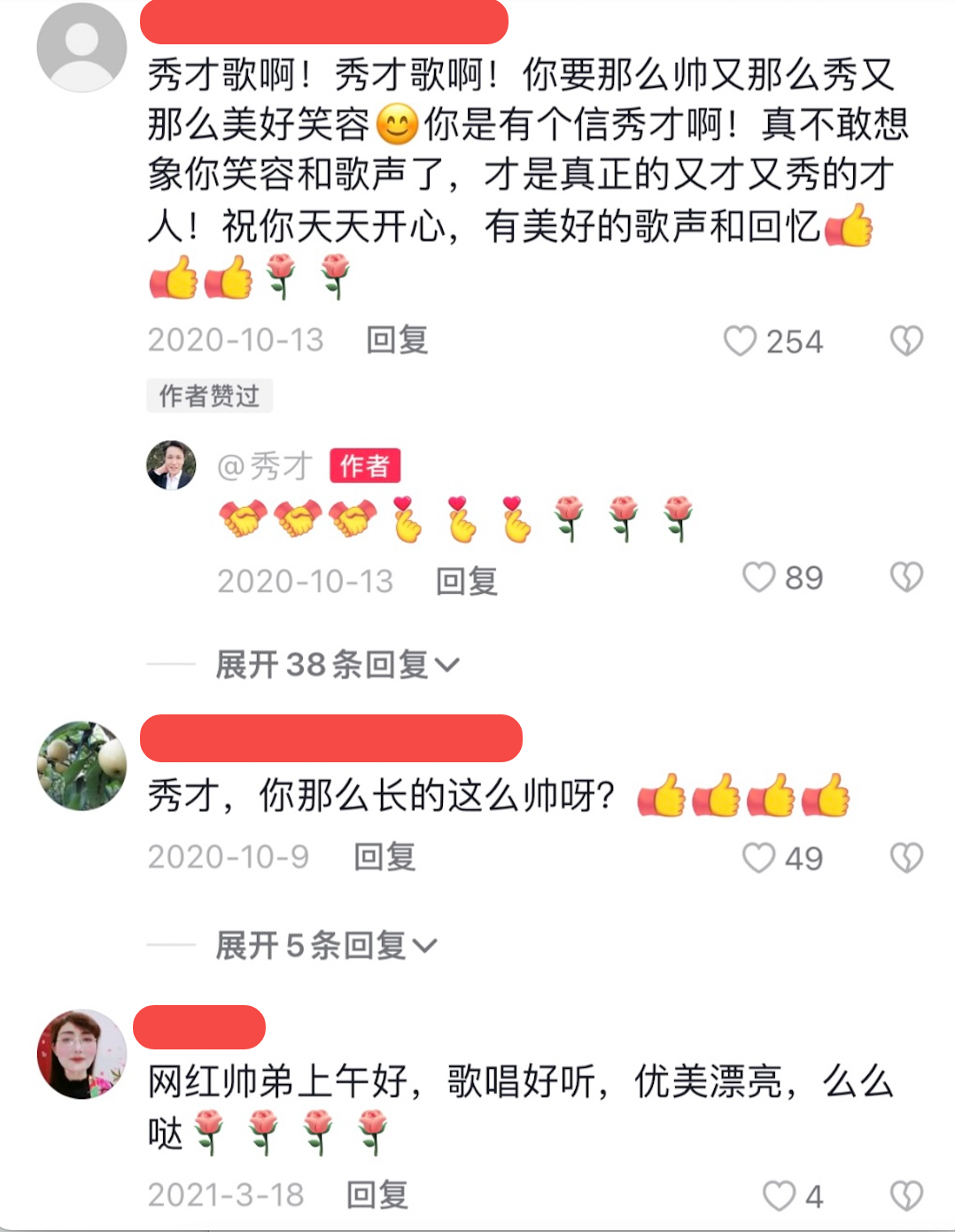
Task: Like the 2021-3-18 comment
Action: (780, 1196)
